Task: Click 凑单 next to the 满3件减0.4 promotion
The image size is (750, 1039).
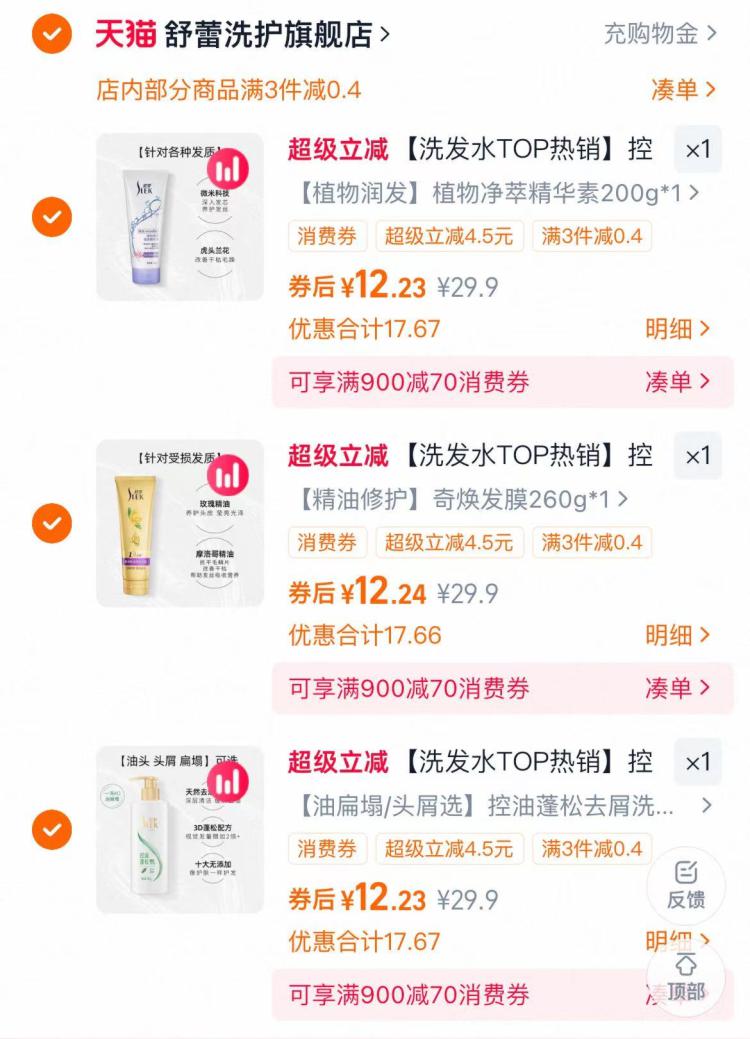Action: pos(680,88)
